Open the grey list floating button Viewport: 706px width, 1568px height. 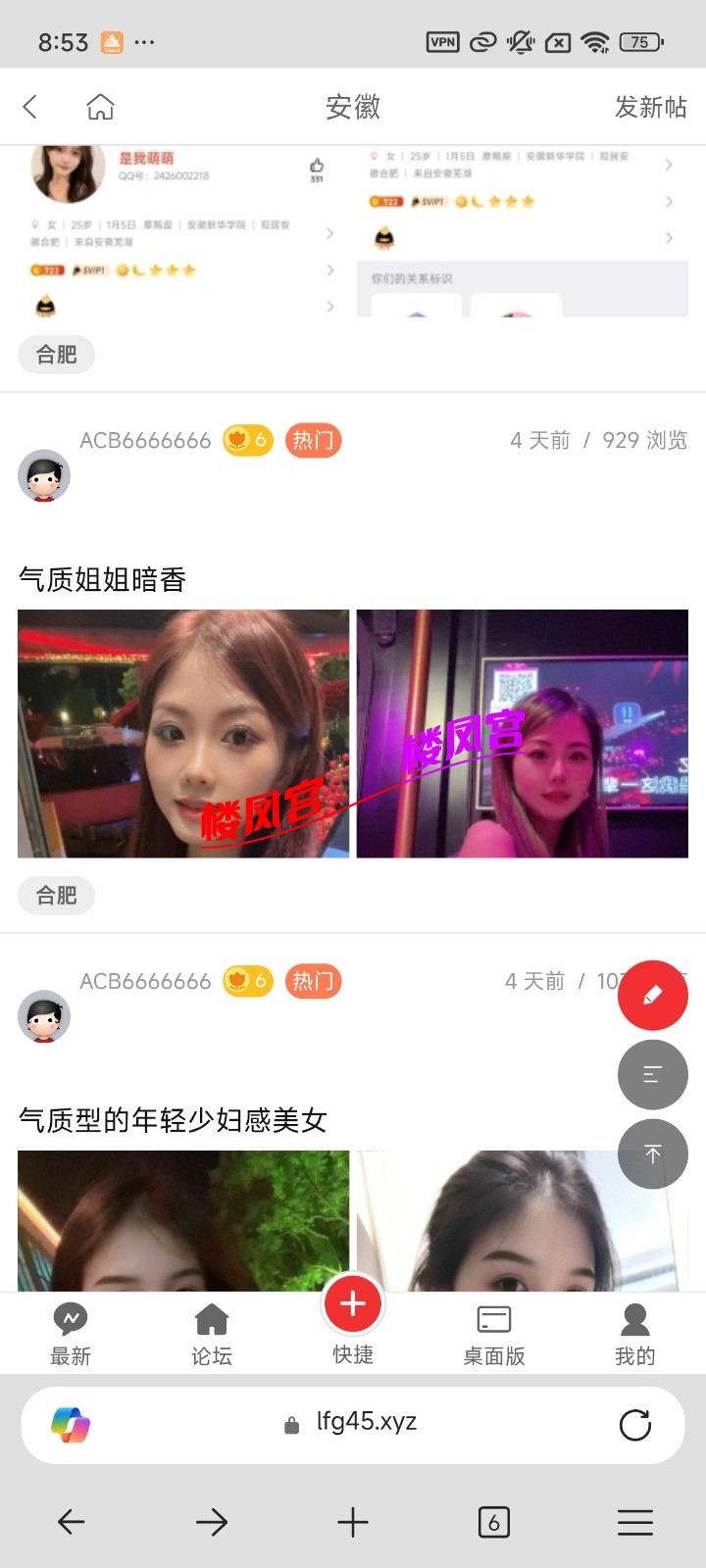tap(652, 1075)
